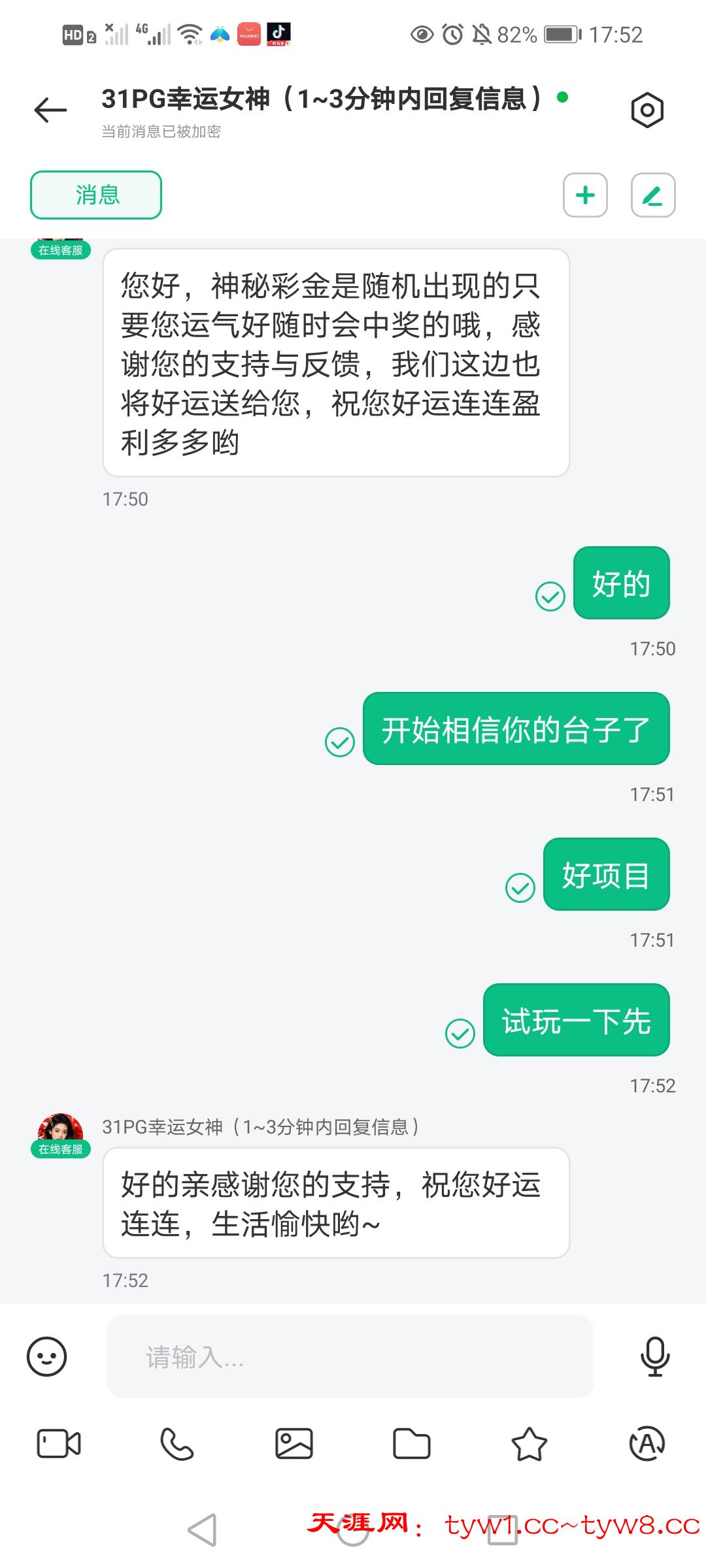Start a video call
Image resolution: width=706 pixels, height=1568 pixels.
[x=59, y=1444]
